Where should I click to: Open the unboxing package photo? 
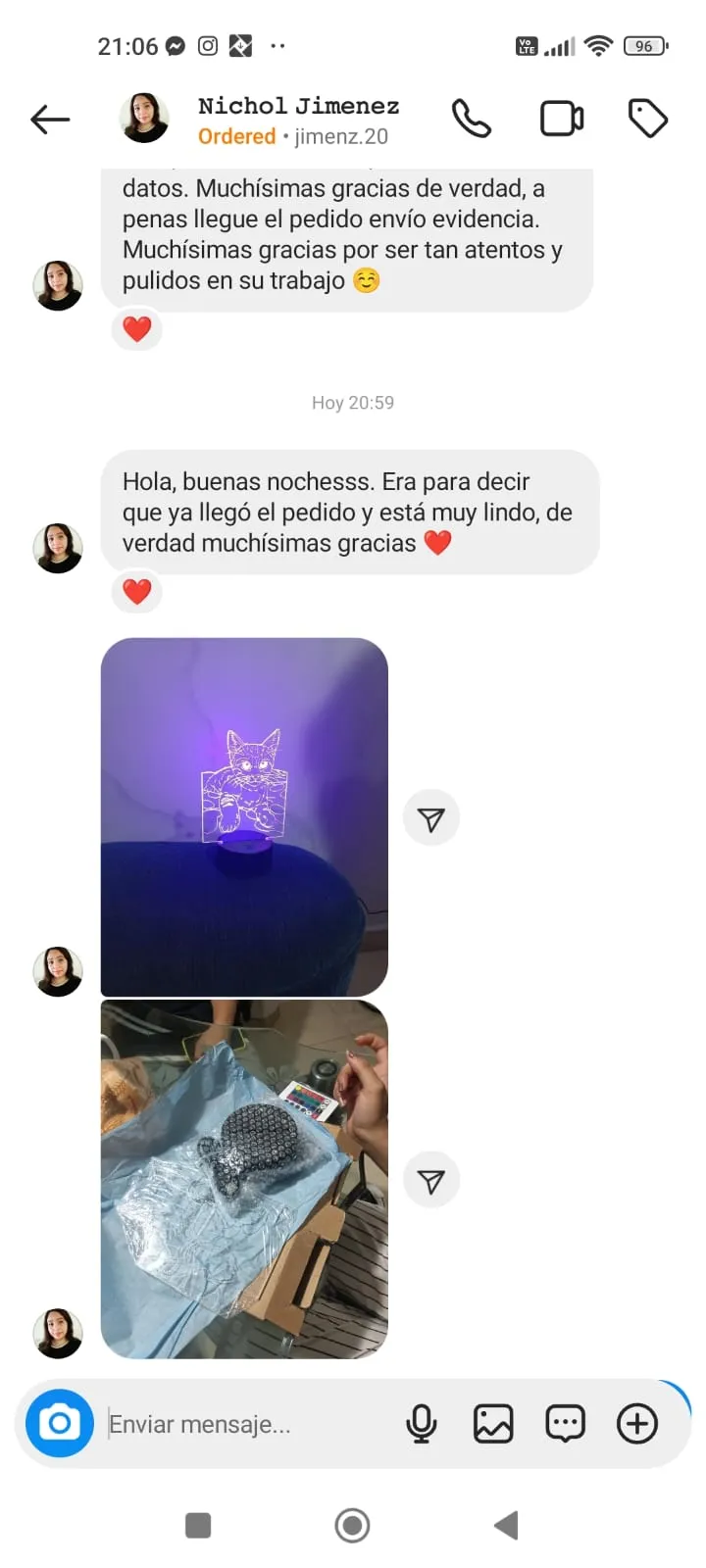coord(244,1179)
